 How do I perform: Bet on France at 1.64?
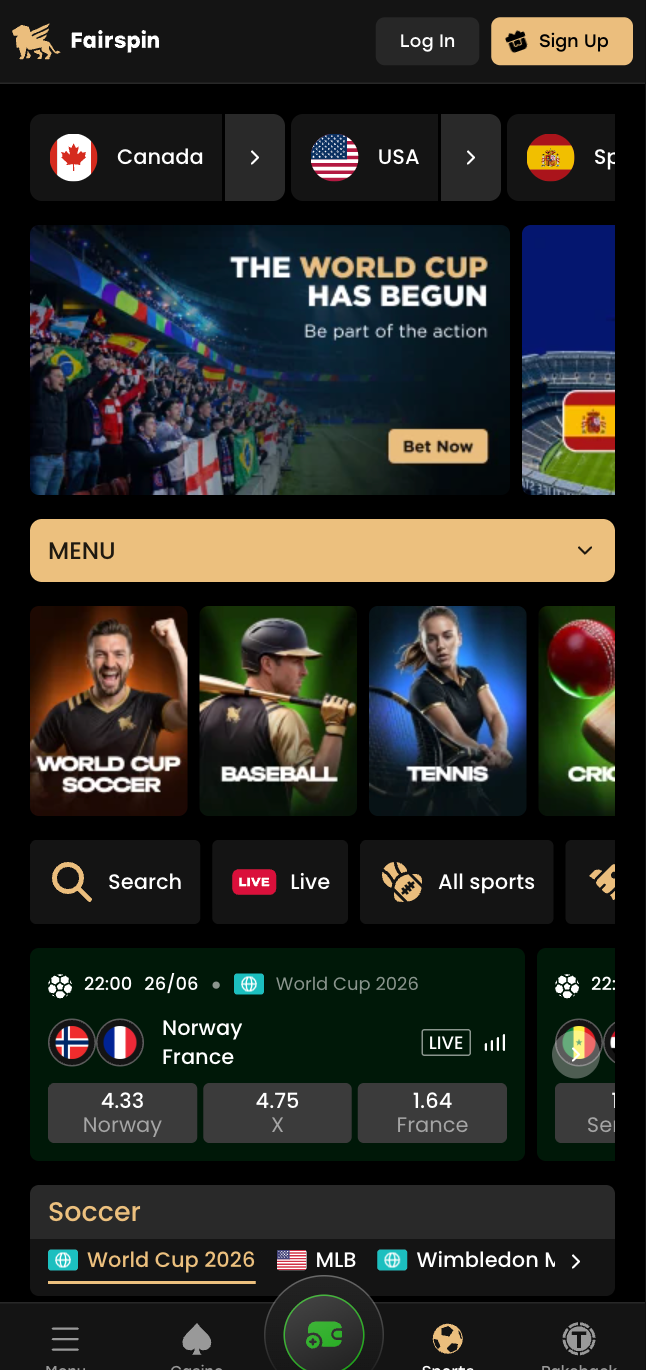[432, 1113]
